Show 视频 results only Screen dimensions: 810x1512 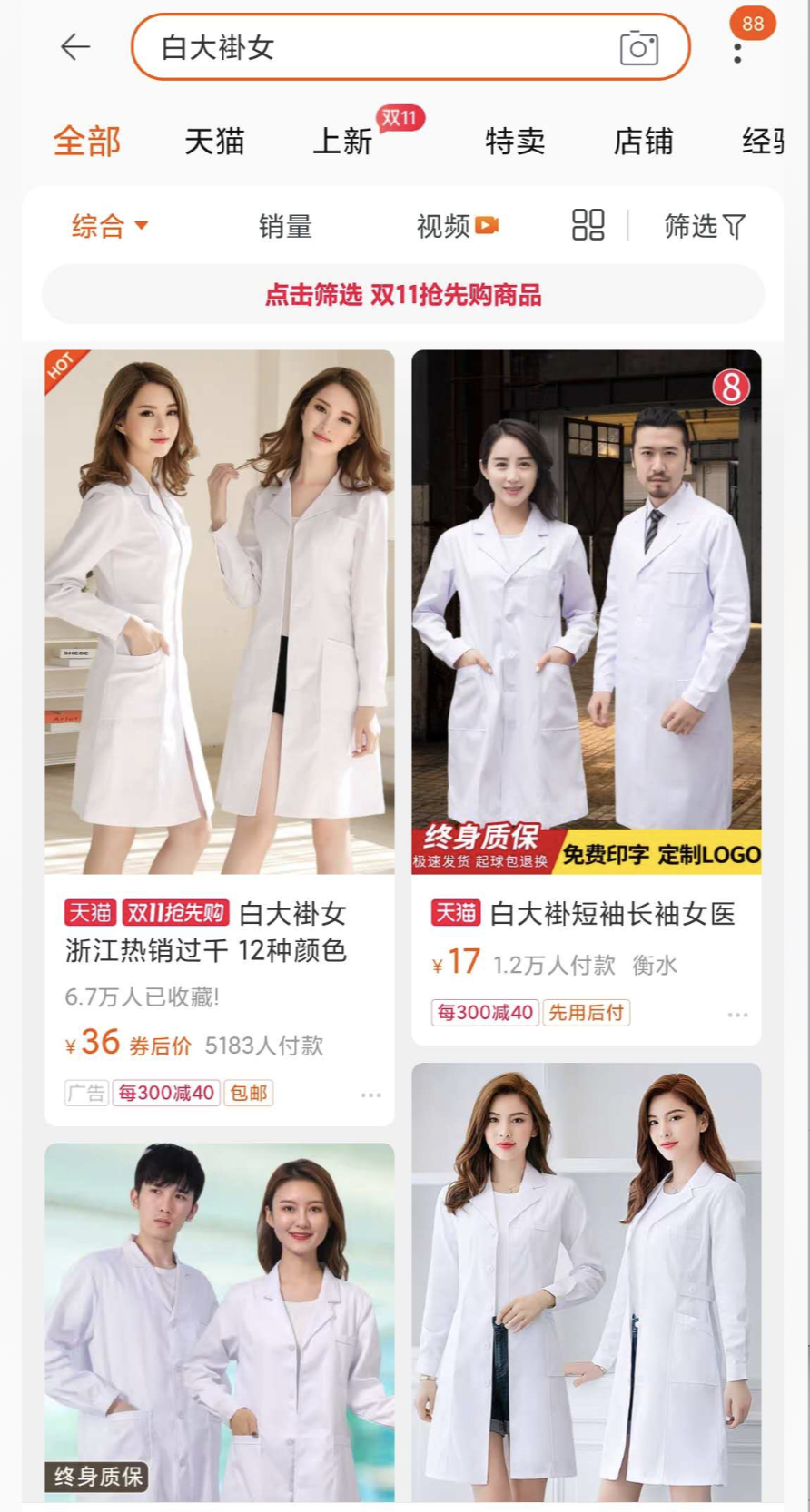[x=457, y=226]
